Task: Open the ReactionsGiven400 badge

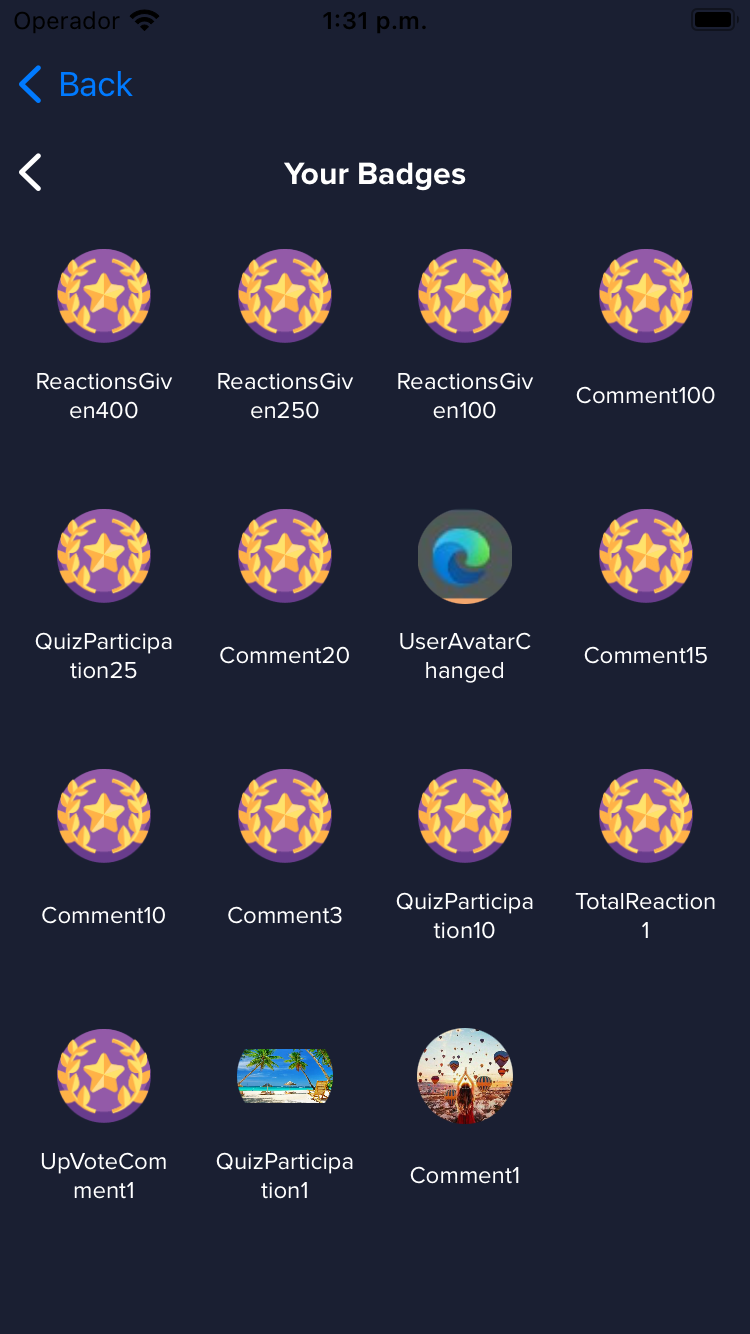Action: (104, 296)
